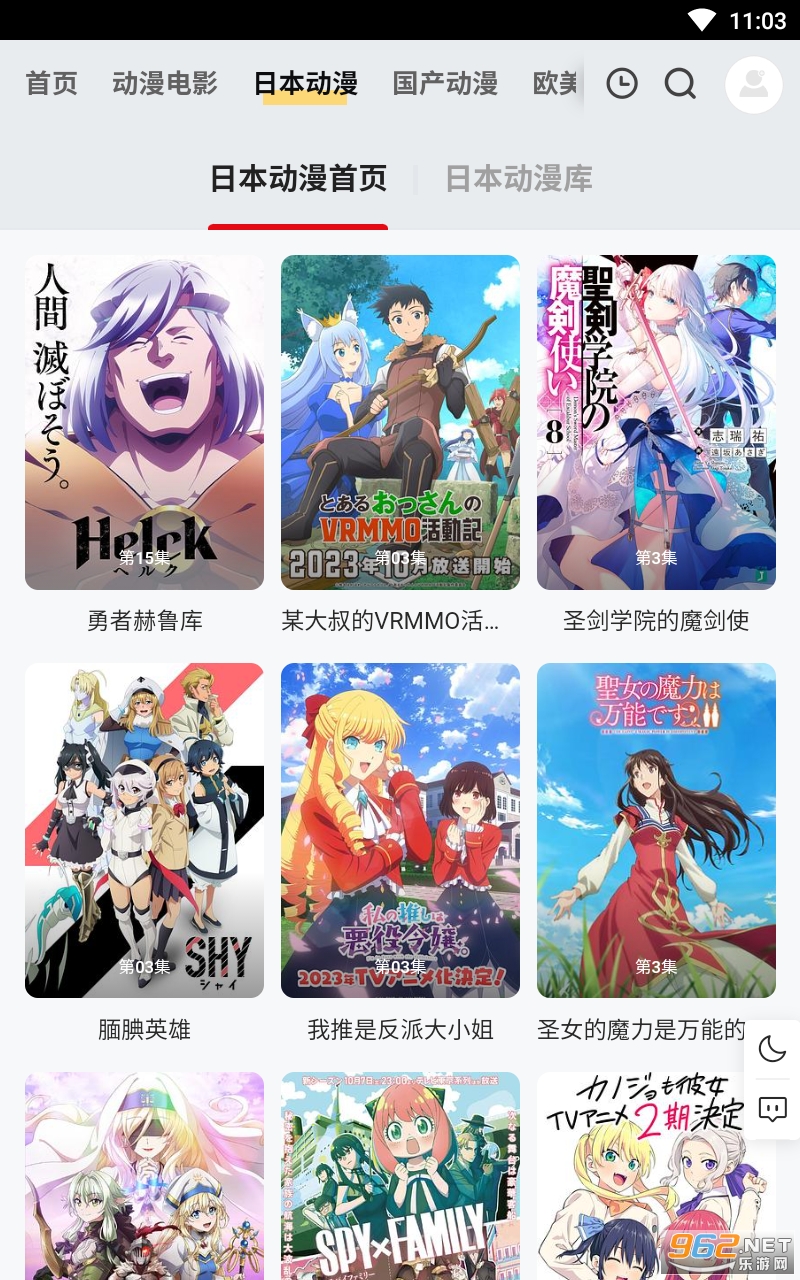The image size is (800, 1280).
Task: Open the anime 我推是反派大小姐
Action: (400, 830)
